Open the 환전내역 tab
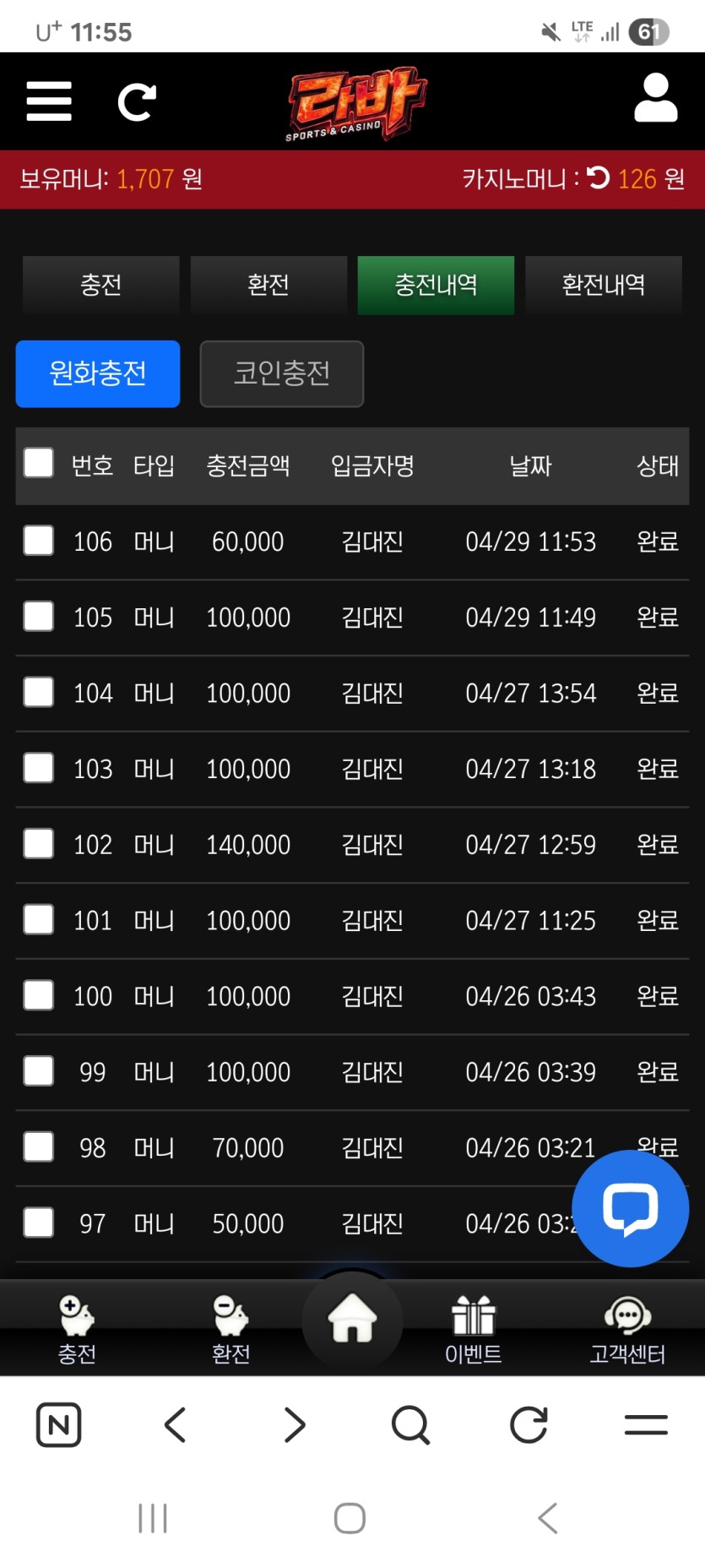This screenshot has width=705, height=1568. point(603,285)
